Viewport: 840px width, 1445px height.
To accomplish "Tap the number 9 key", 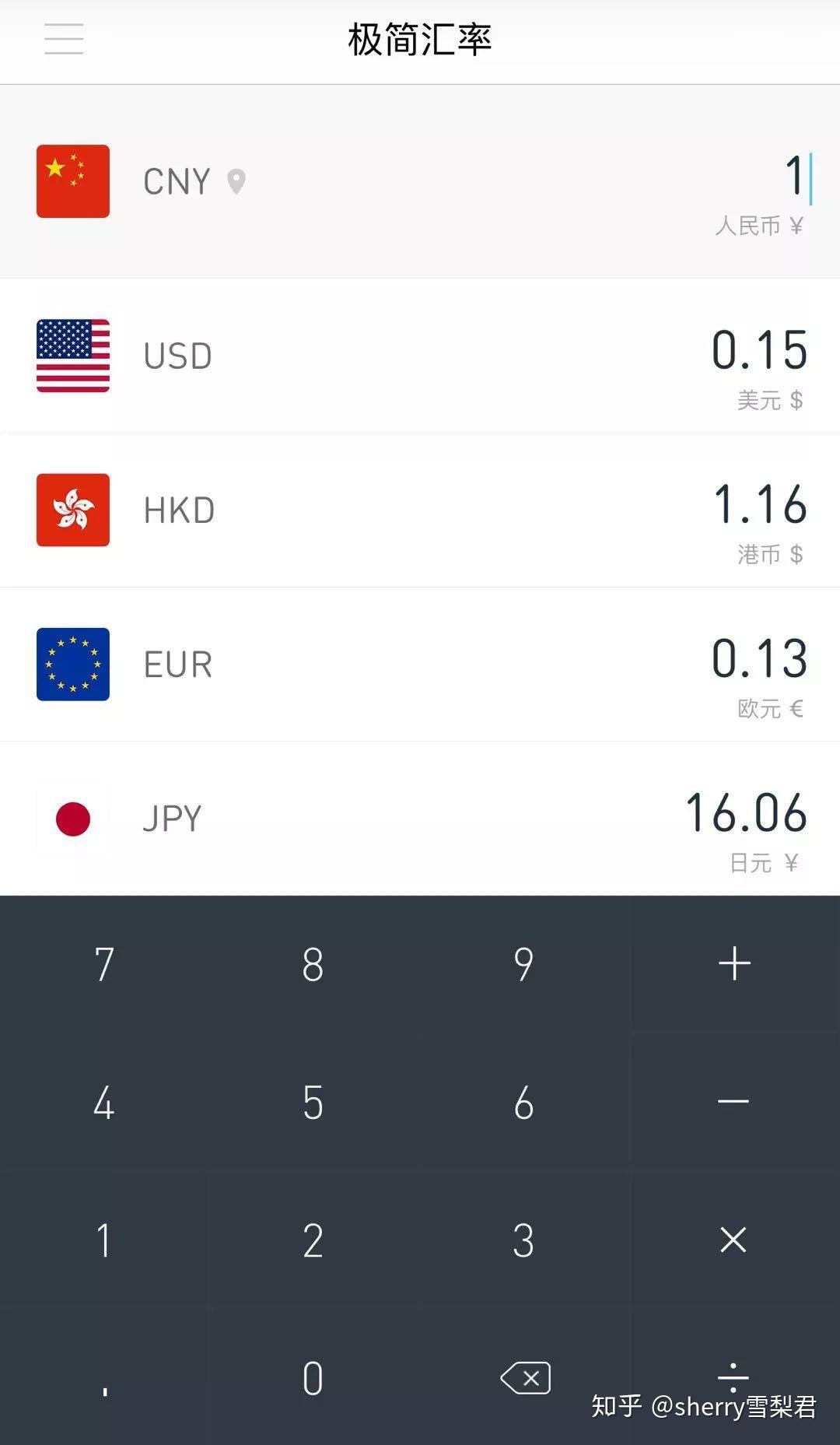I will (x=523, y=964).
